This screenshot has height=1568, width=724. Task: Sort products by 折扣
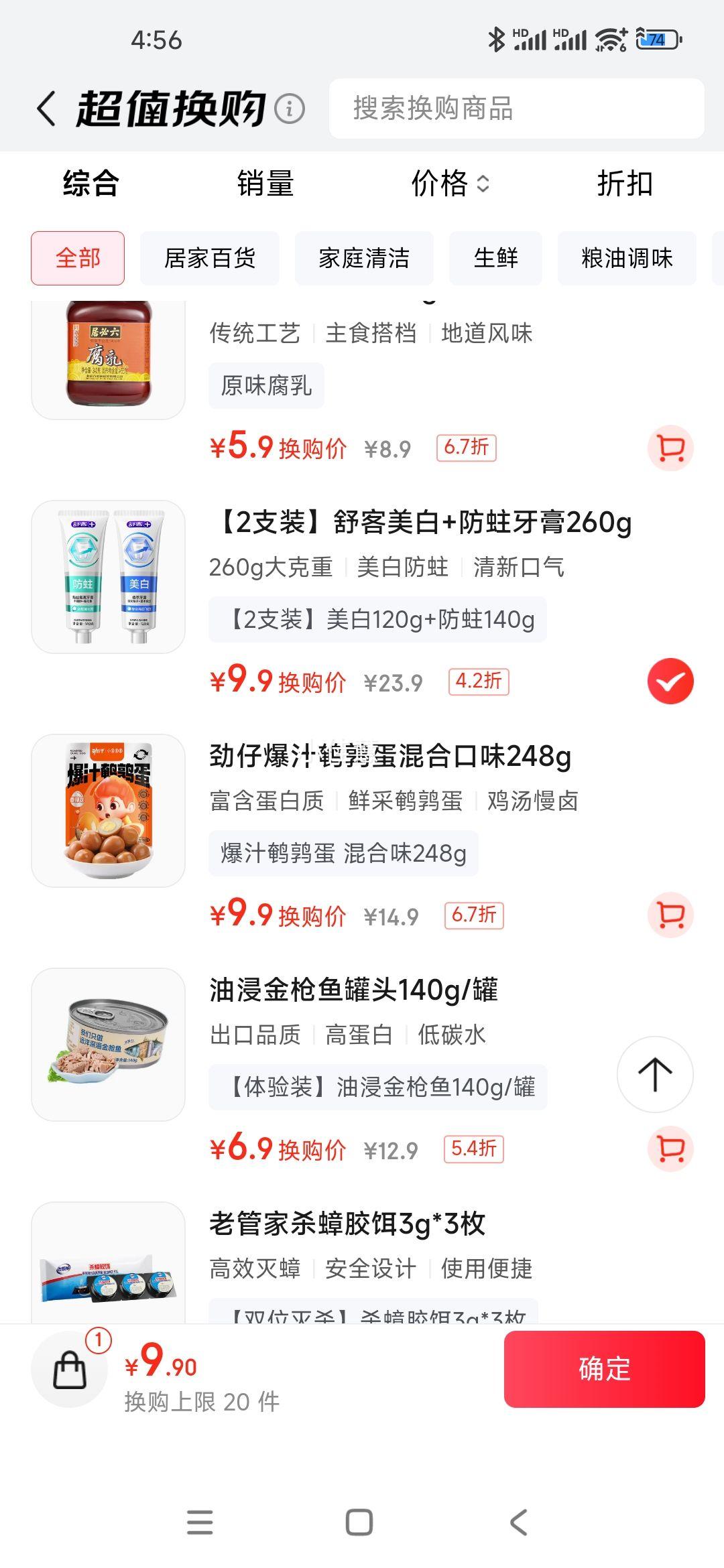pos(625,184)
